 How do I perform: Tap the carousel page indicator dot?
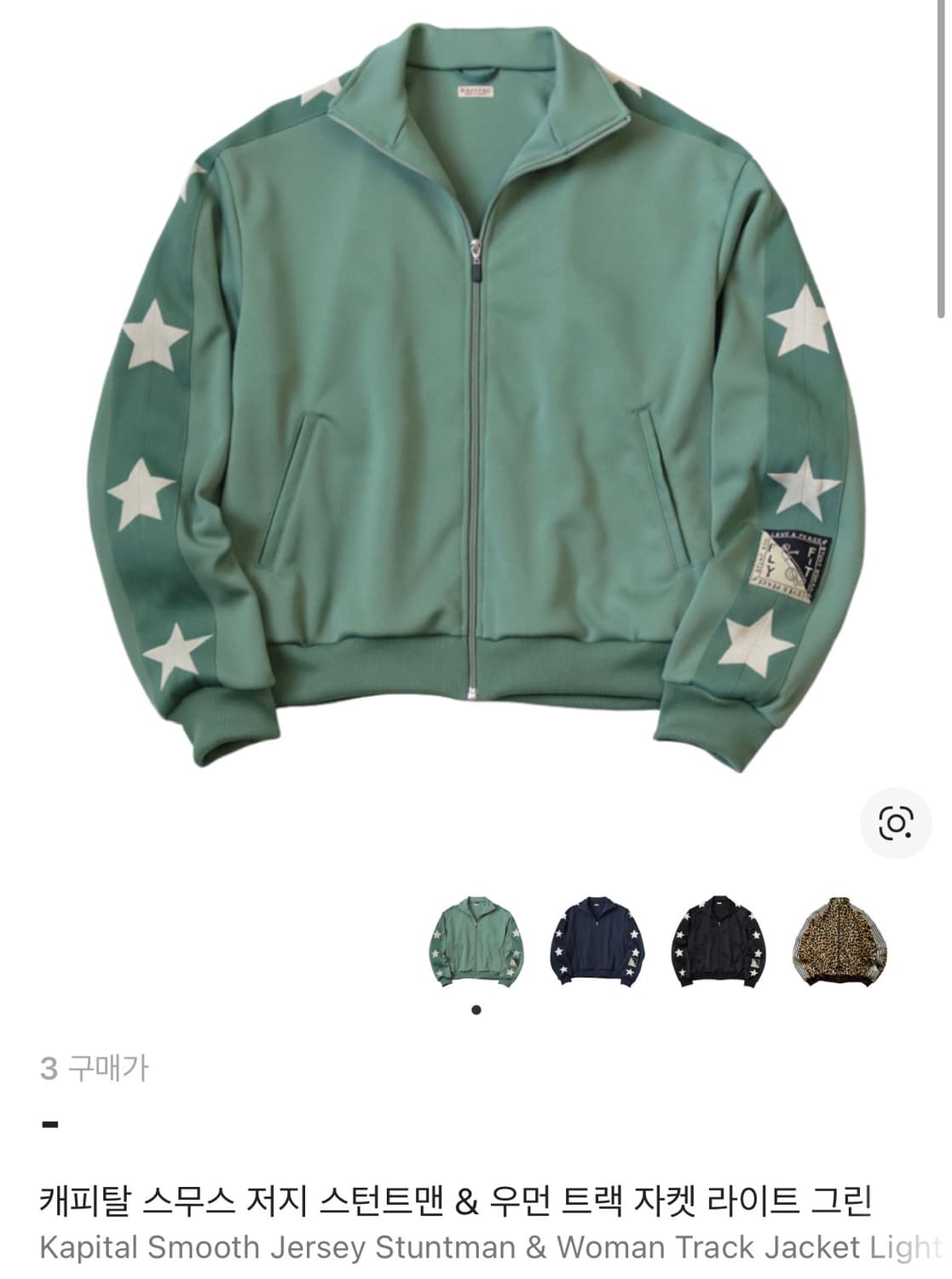pyautogui.click(x=478, y=1010)
